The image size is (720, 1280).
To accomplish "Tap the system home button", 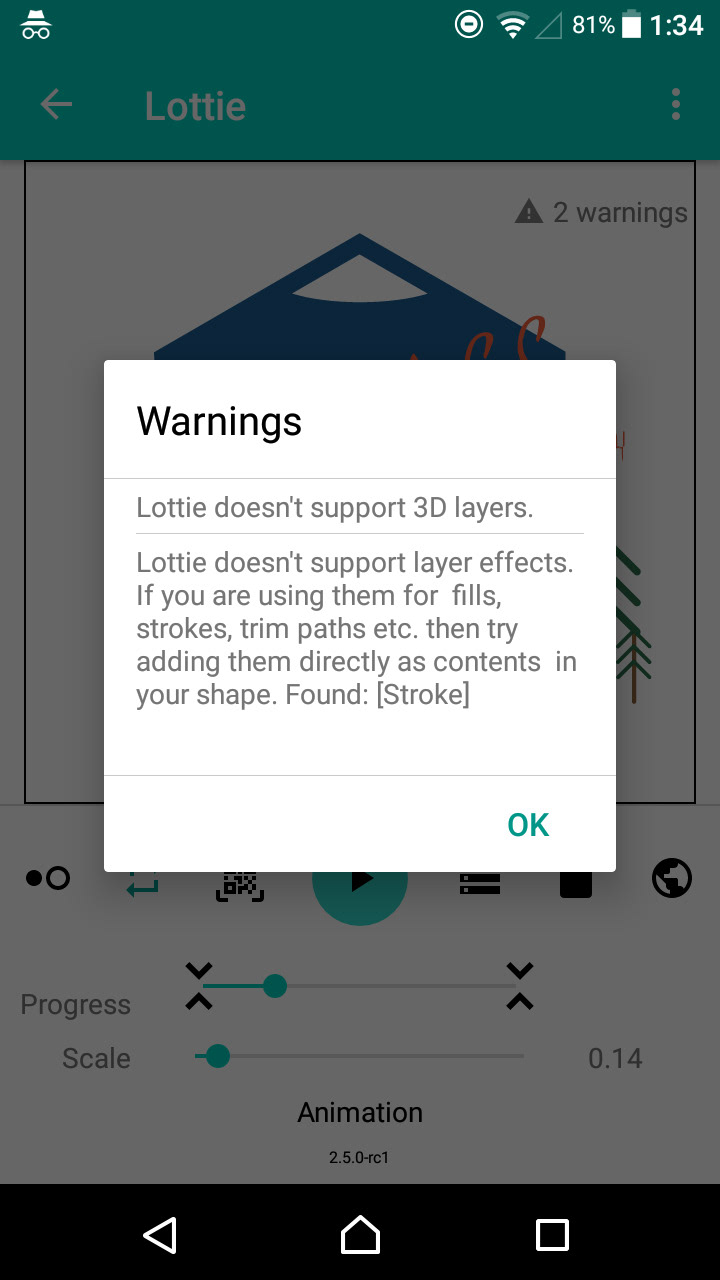I will [360, 1235].
